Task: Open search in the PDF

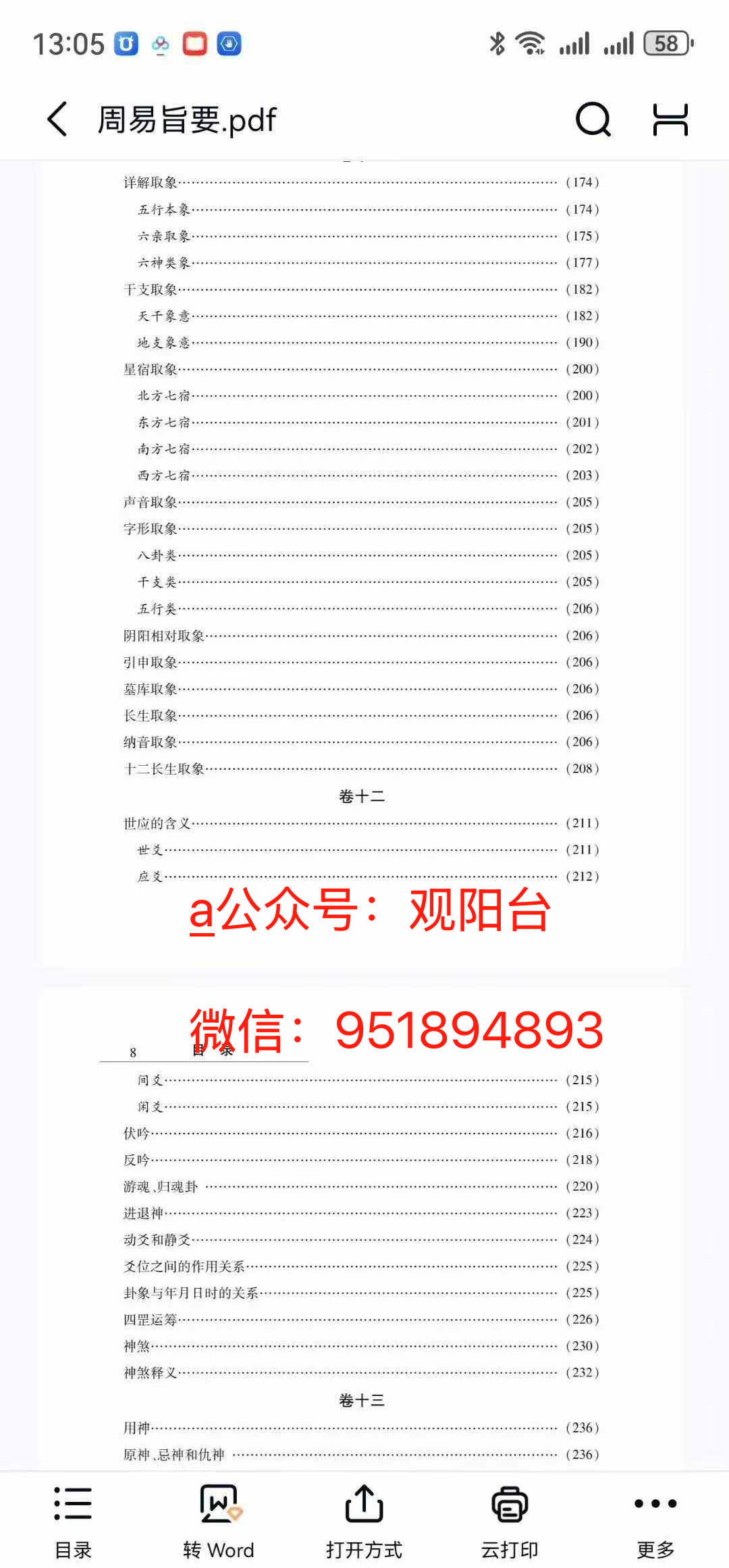Action: coord(593,119)
